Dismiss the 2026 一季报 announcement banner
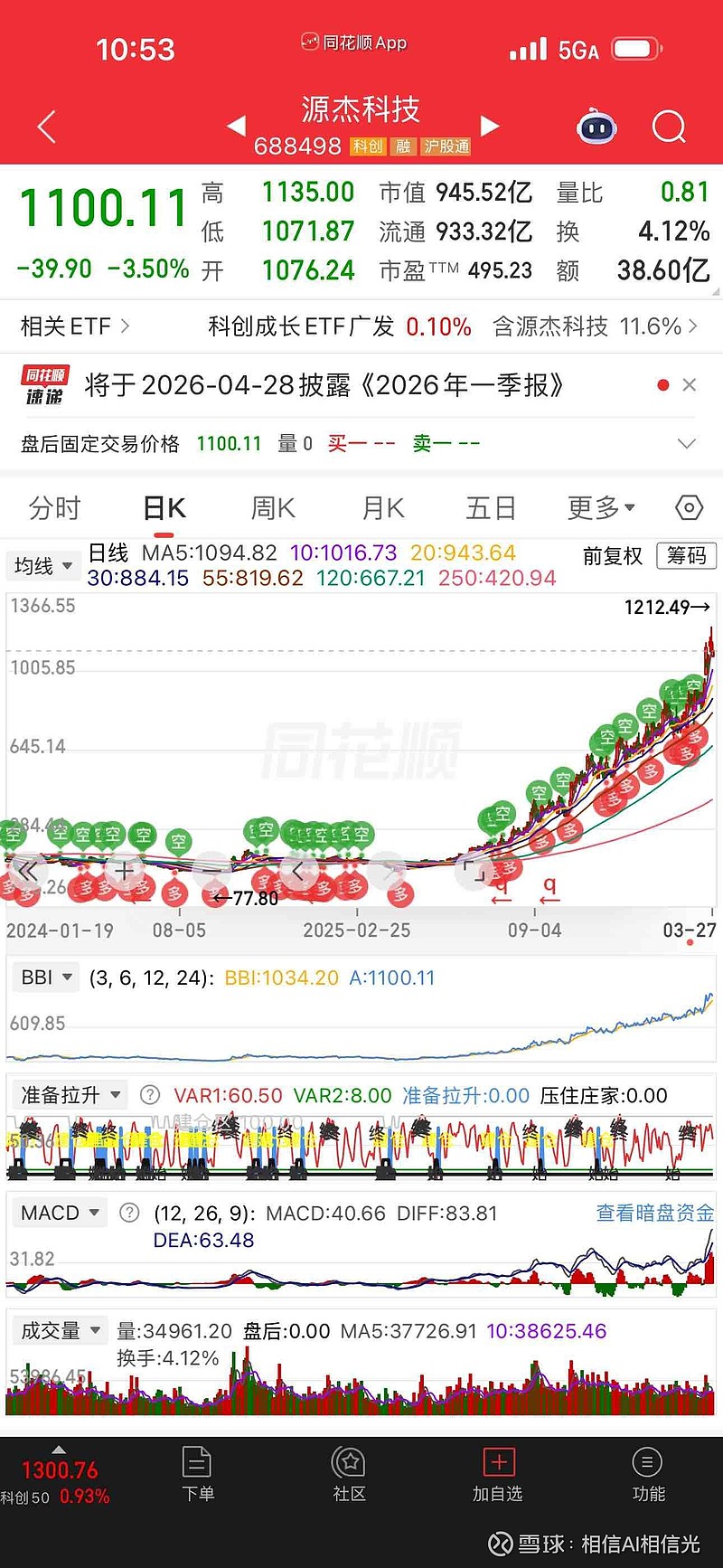Screen dimensions: 723x1568 [x=690, y=384]
